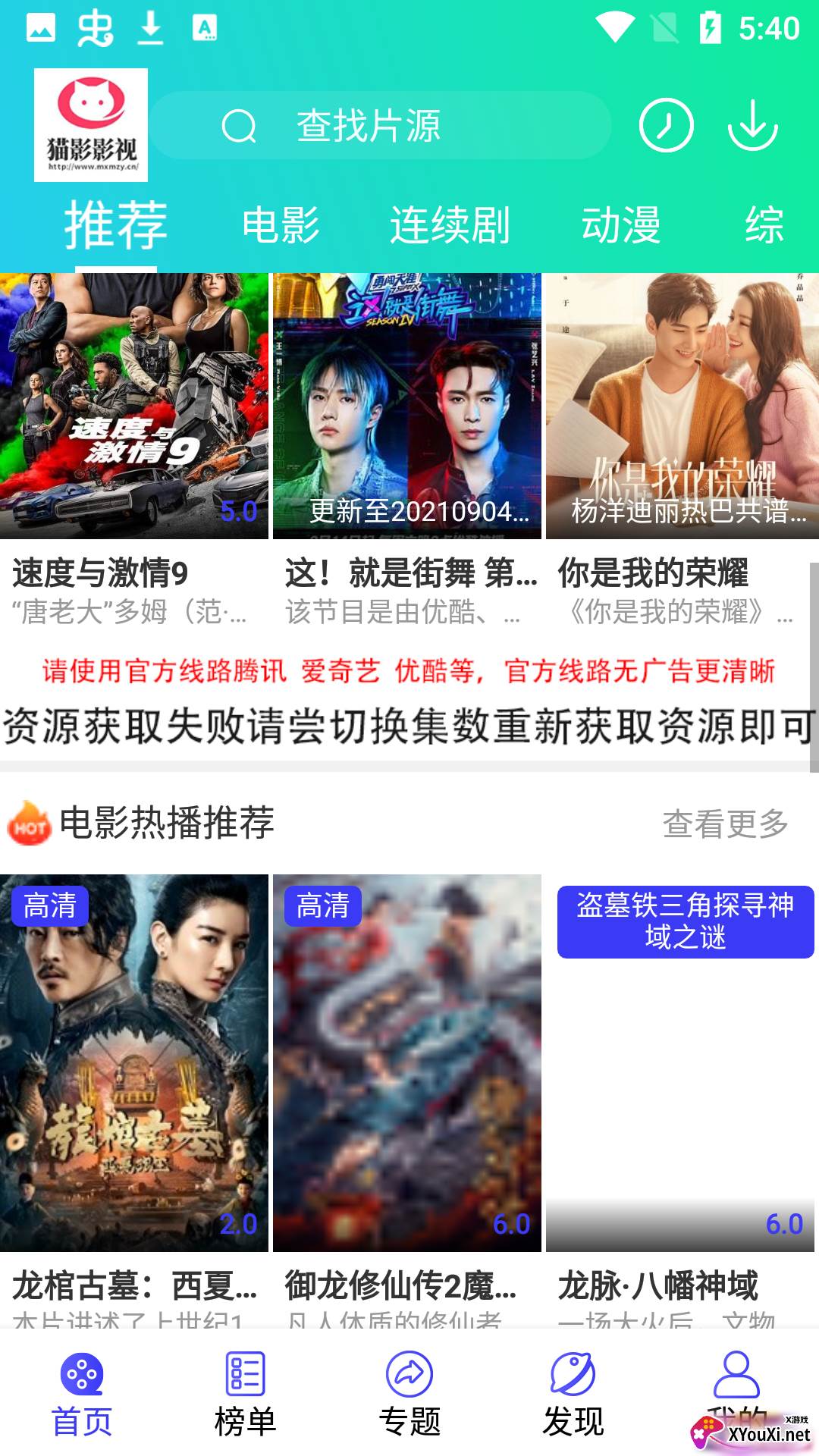
Task: Tap the search magnifier icon
Action: click(240, 127)
